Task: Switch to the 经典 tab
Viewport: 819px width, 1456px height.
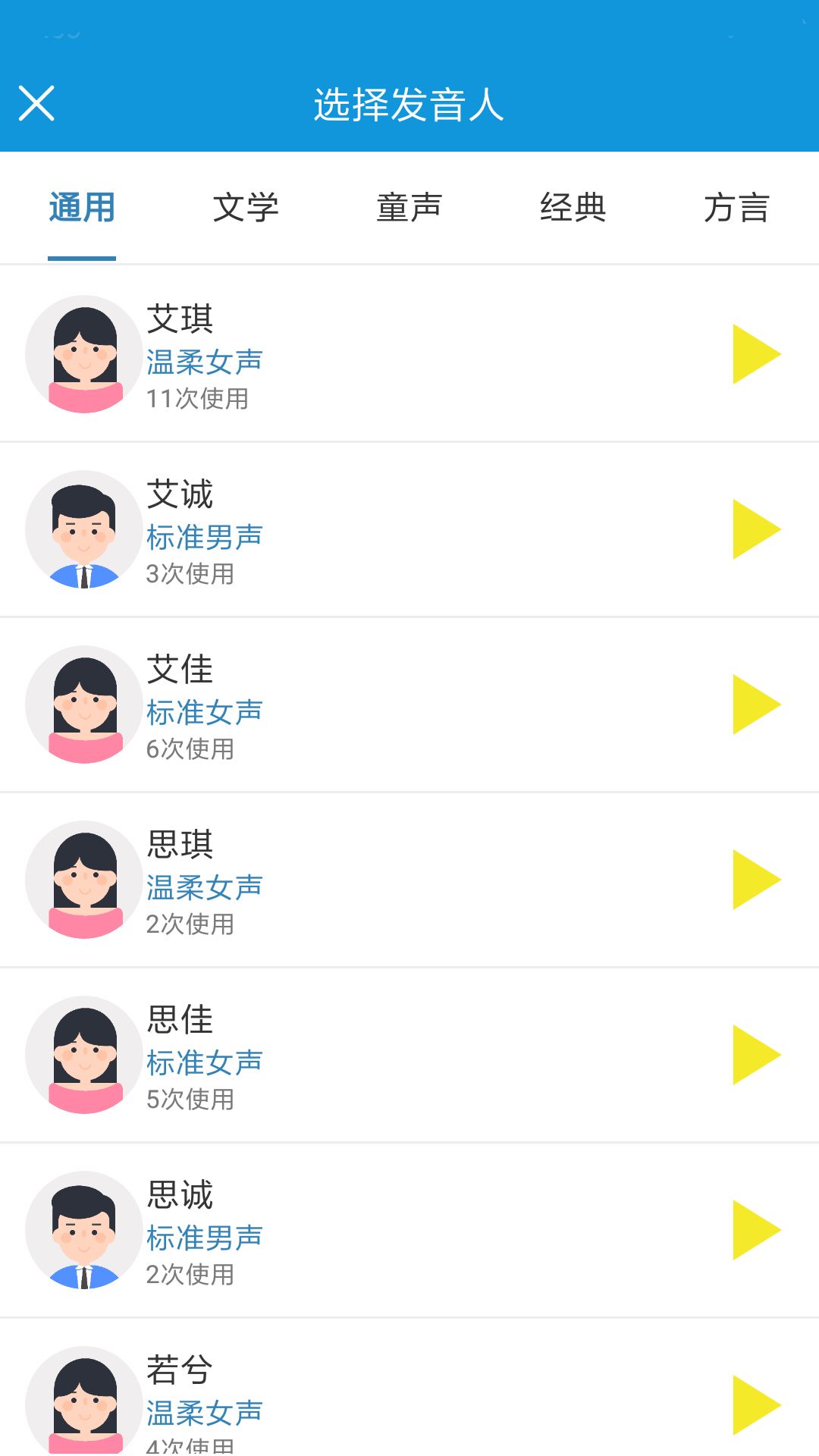Action: pos(573,207)
